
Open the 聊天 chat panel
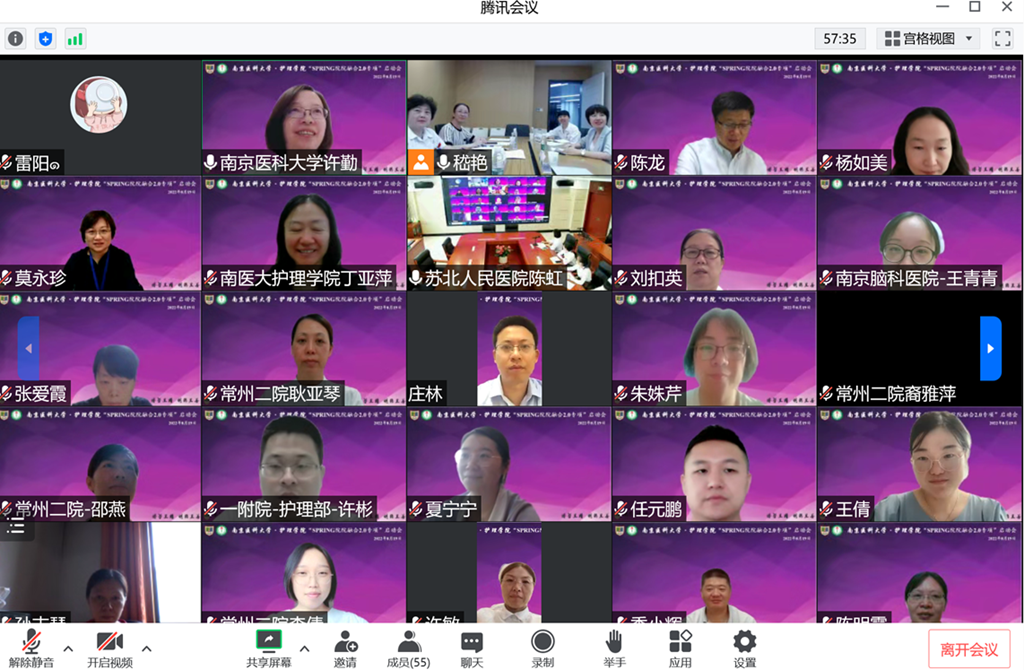472,647
